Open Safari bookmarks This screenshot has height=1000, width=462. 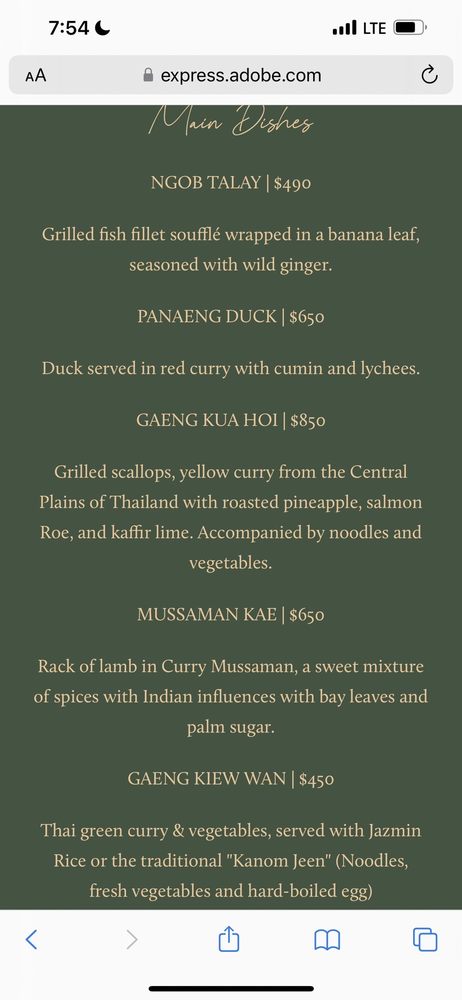[327, 939]
